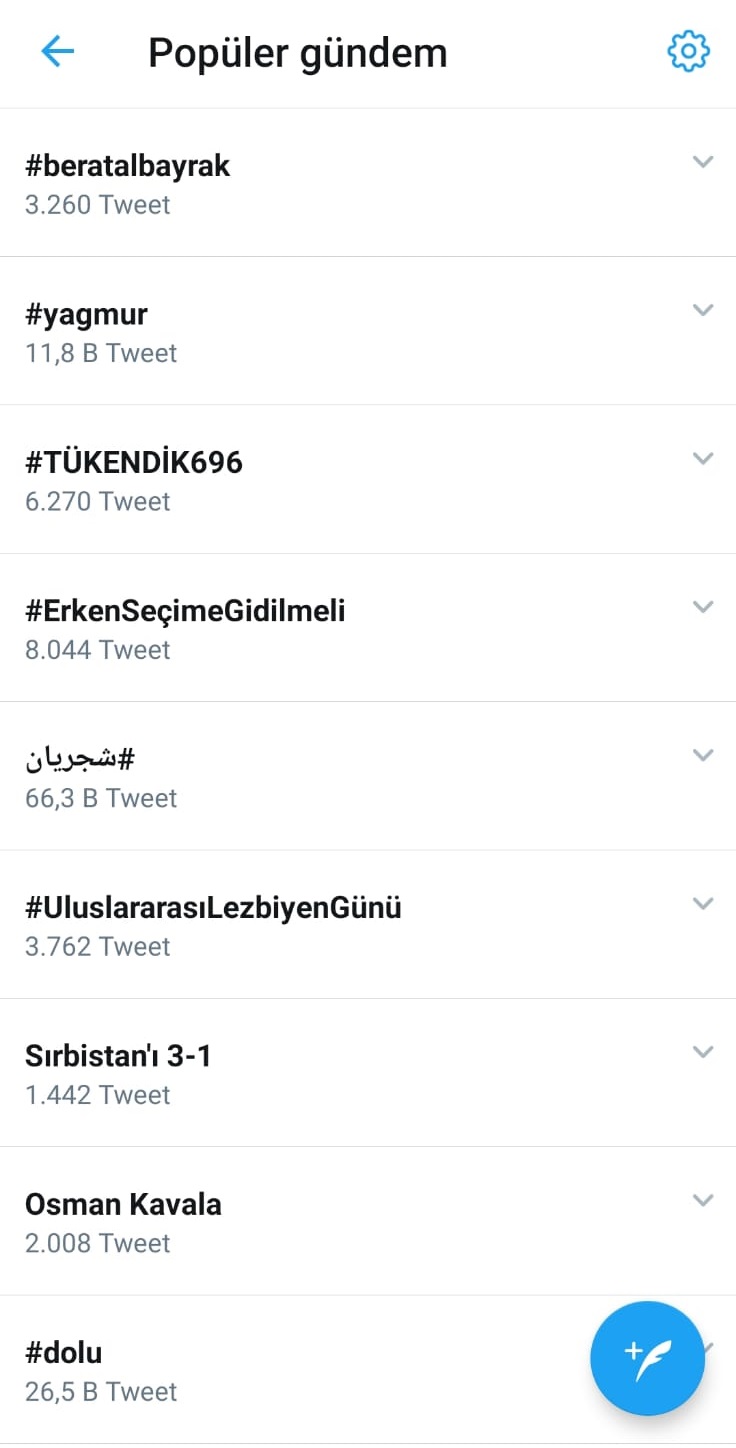Expand options chevron for #beratalbayrak
The width and height of the screenshot is (736, 1448).
(x=703, y=162)
